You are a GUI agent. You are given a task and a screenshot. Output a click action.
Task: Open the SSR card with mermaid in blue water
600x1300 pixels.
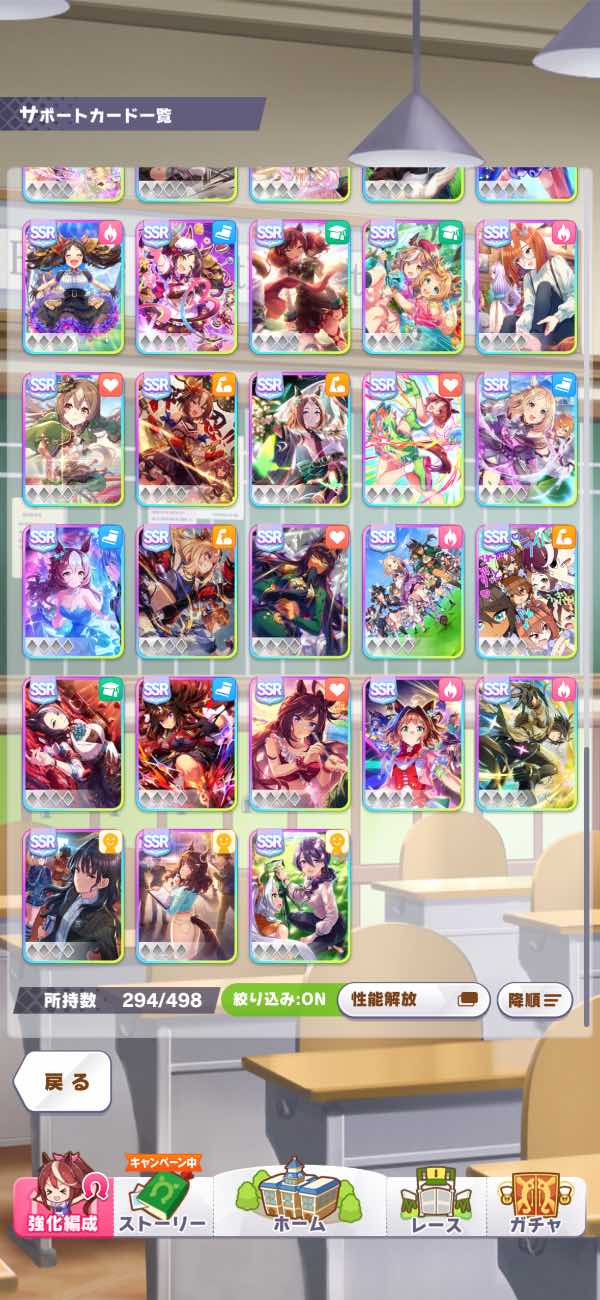[73, 590]
